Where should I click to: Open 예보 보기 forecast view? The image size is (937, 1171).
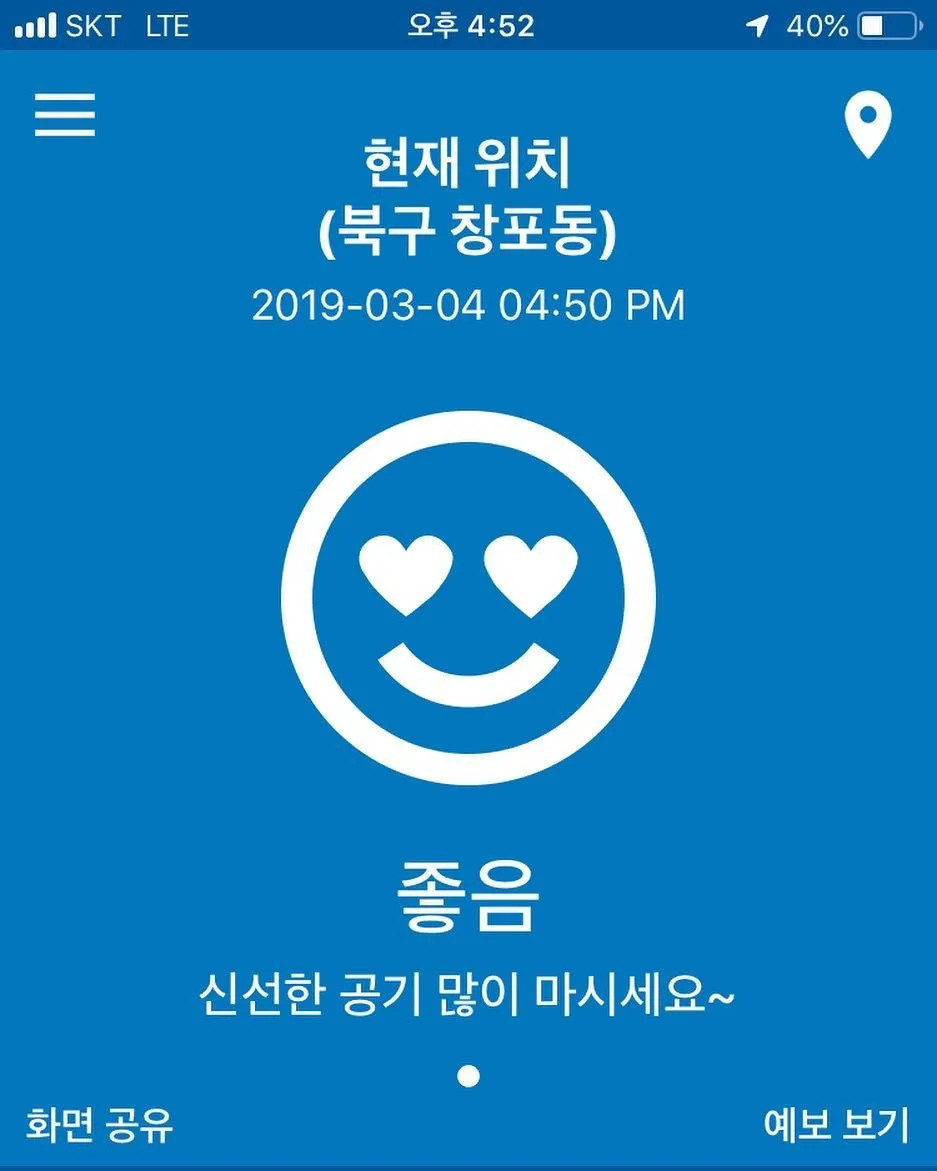[x=836, y=1124]
